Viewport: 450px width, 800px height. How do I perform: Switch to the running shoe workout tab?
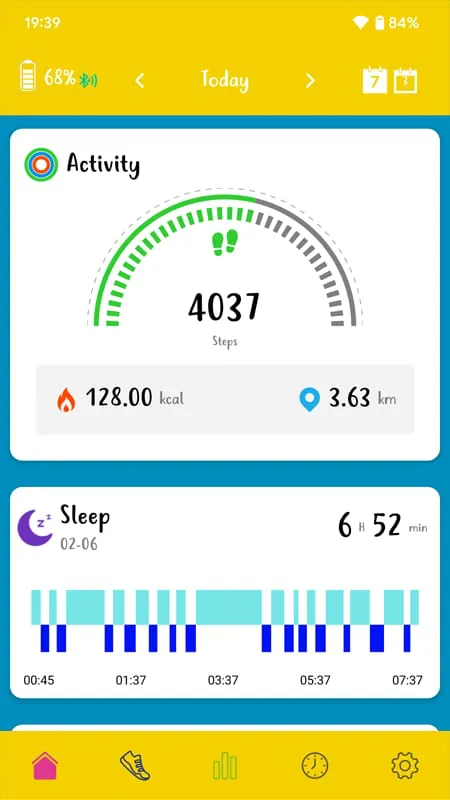(135, 765)
